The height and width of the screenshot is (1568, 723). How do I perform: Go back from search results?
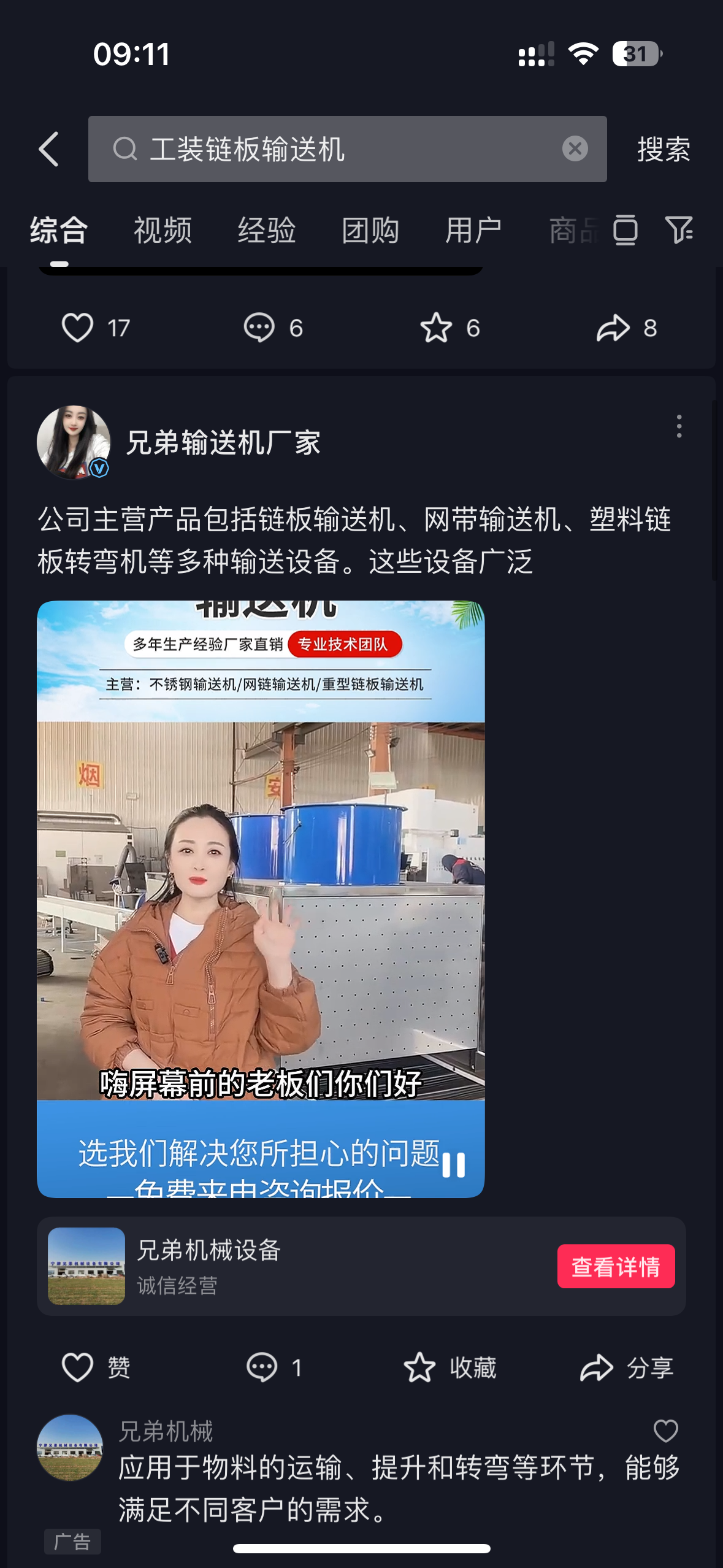(48, 149)
